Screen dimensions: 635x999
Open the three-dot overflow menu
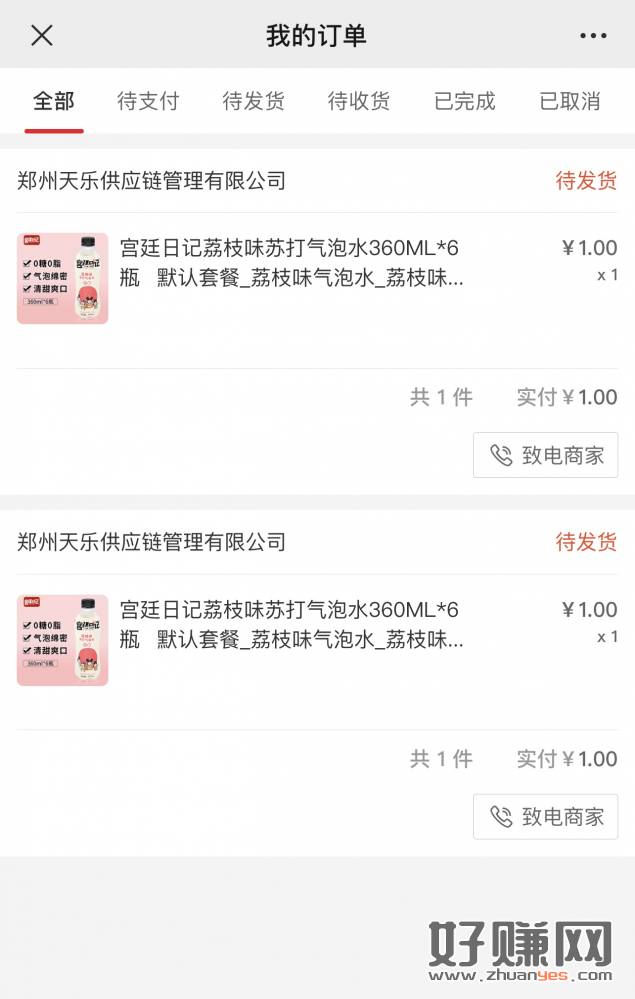coord(593,36)
